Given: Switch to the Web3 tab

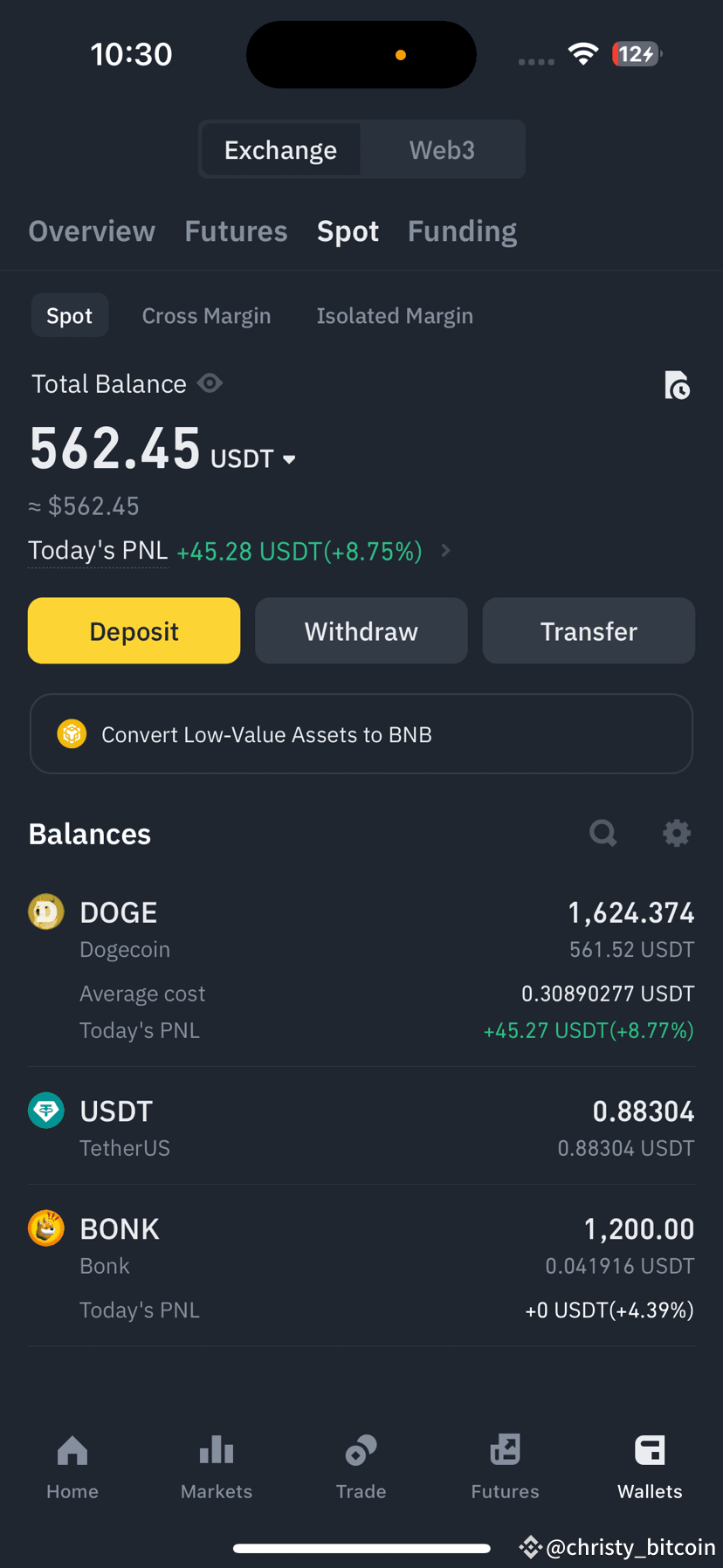Looking at the screenshot, I should 442,148.
